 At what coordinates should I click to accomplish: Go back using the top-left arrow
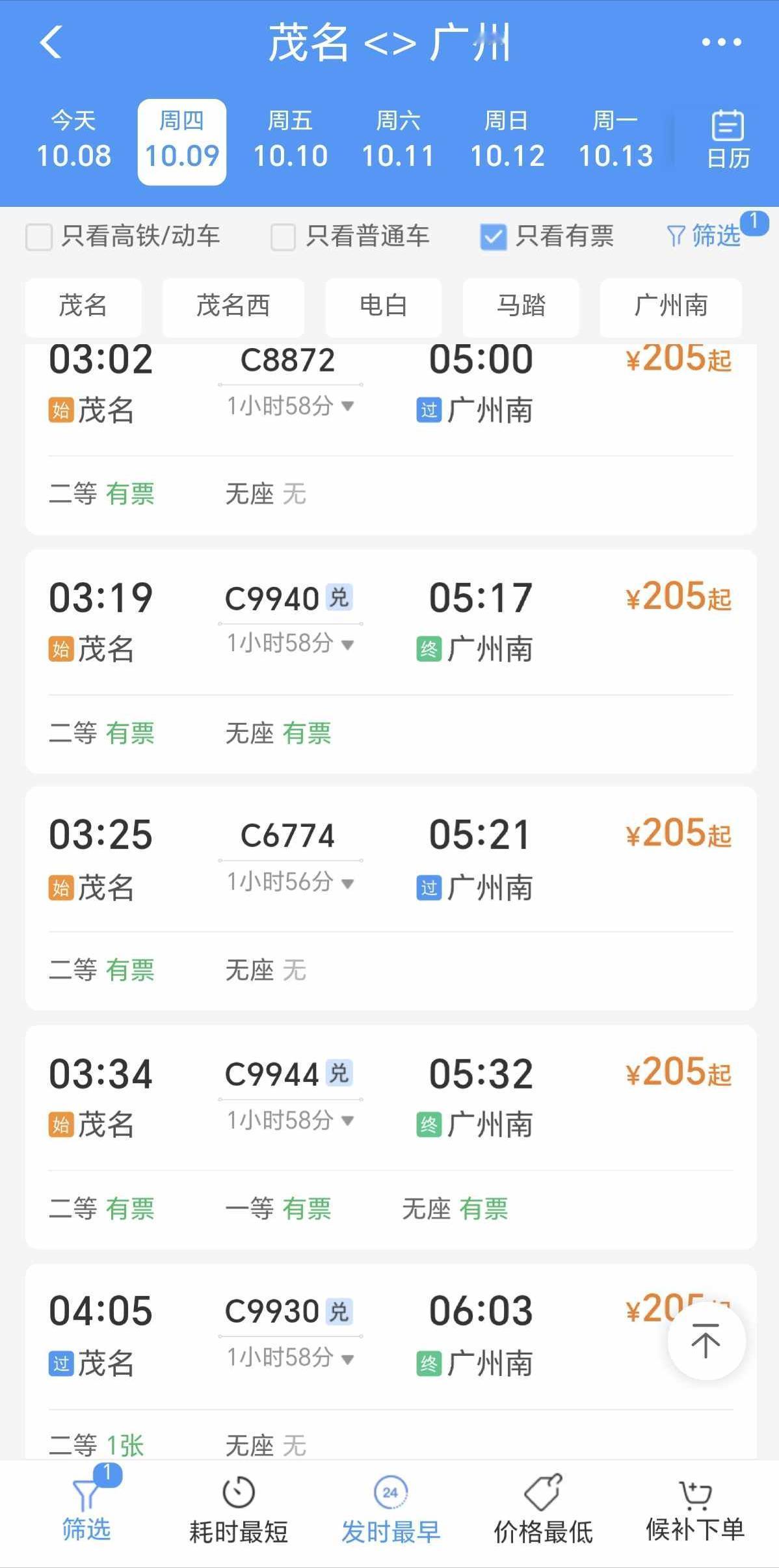point(51,42)
